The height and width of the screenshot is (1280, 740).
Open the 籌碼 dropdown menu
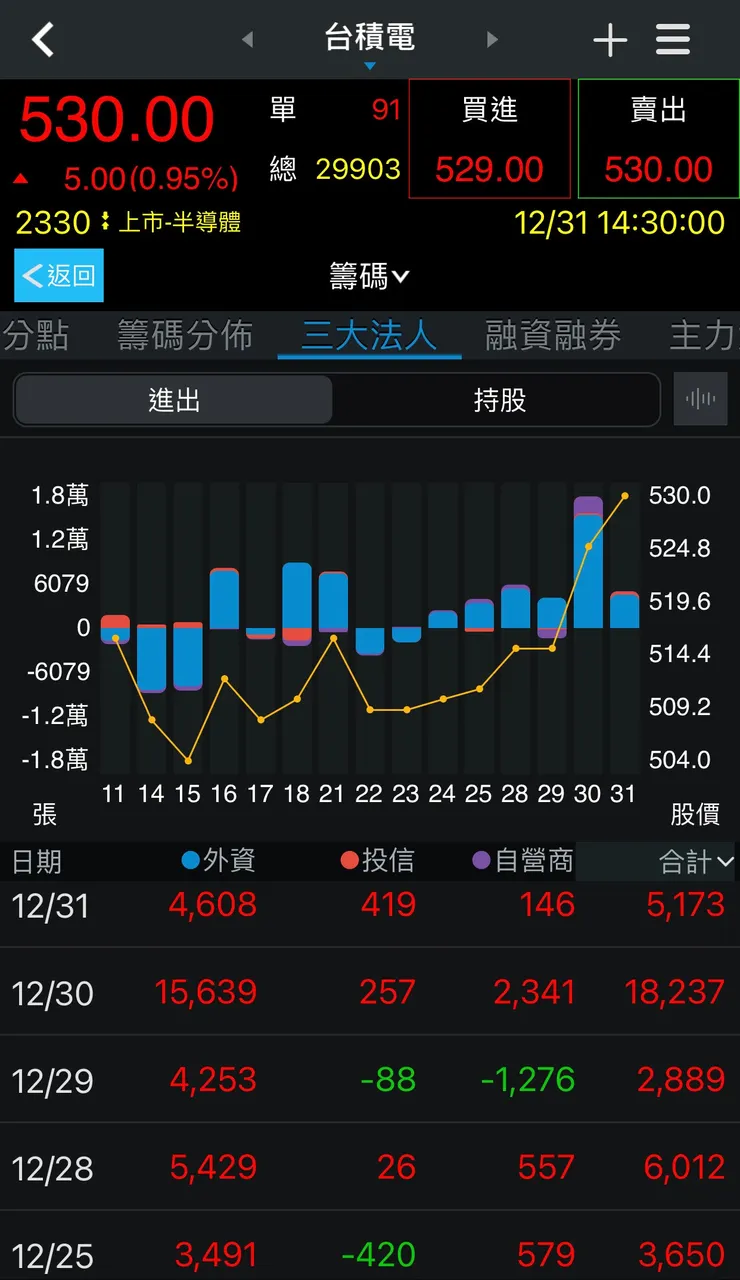(369, 275)
